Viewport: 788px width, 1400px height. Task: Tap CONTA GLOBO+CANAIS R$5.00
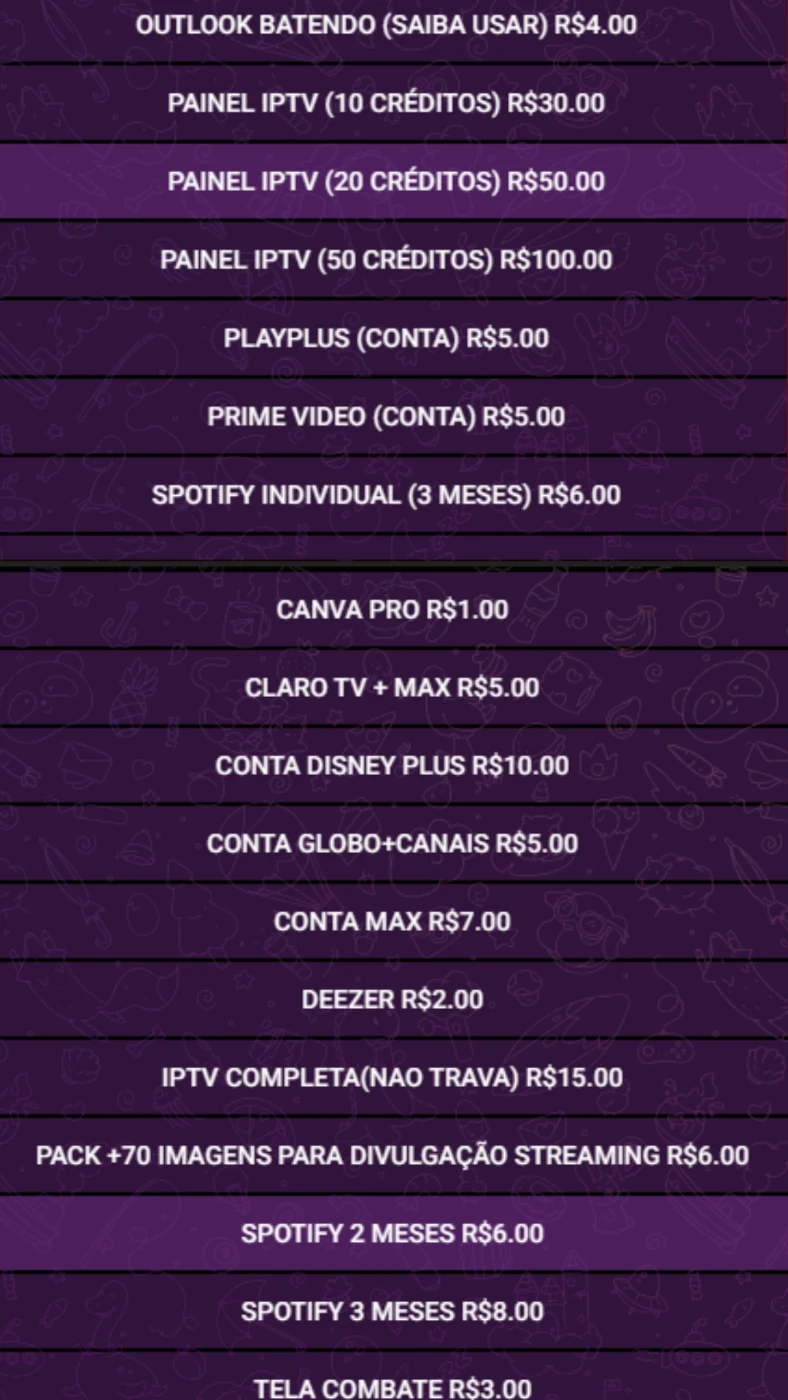(x=392, y=843)
